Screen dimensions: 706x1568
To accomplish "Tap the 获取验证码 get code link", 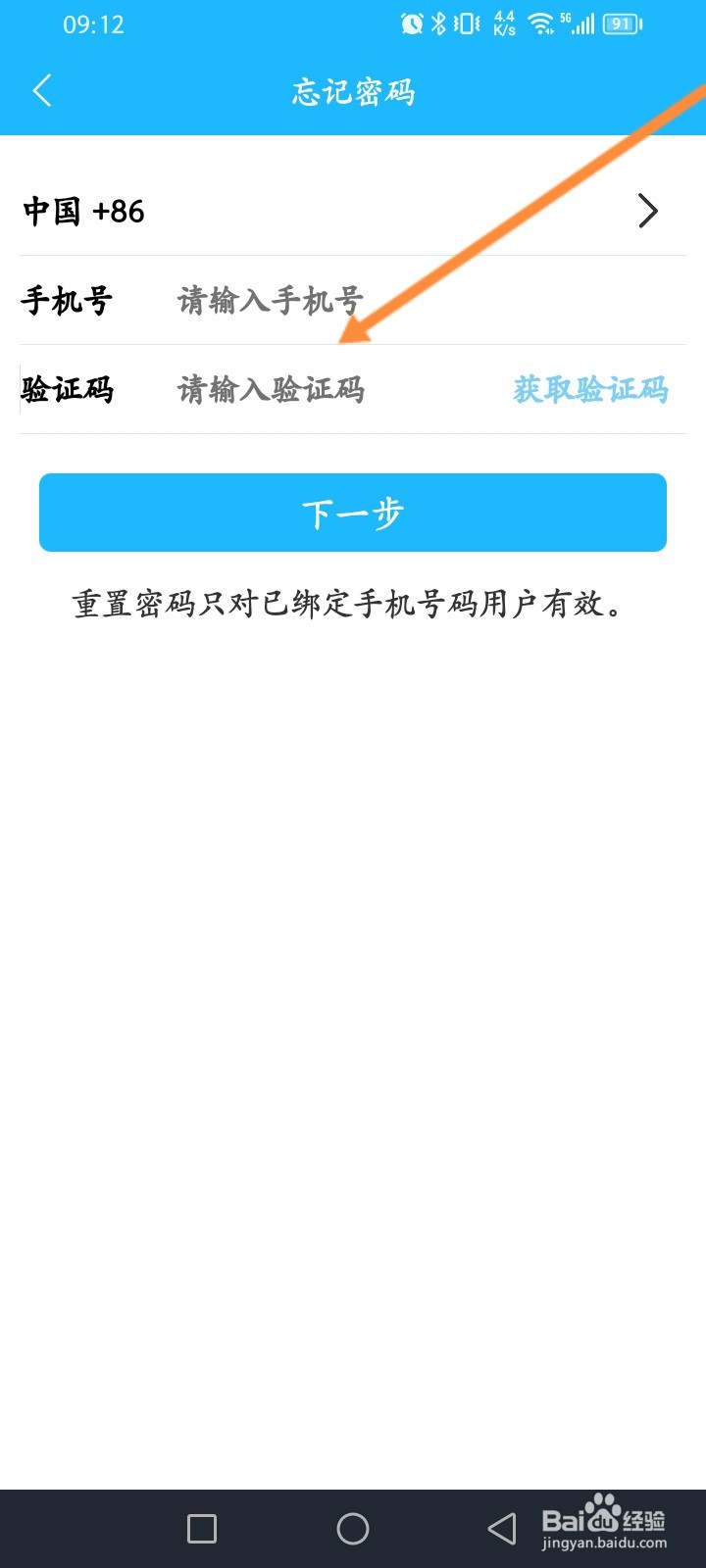I will pos(589,390).
